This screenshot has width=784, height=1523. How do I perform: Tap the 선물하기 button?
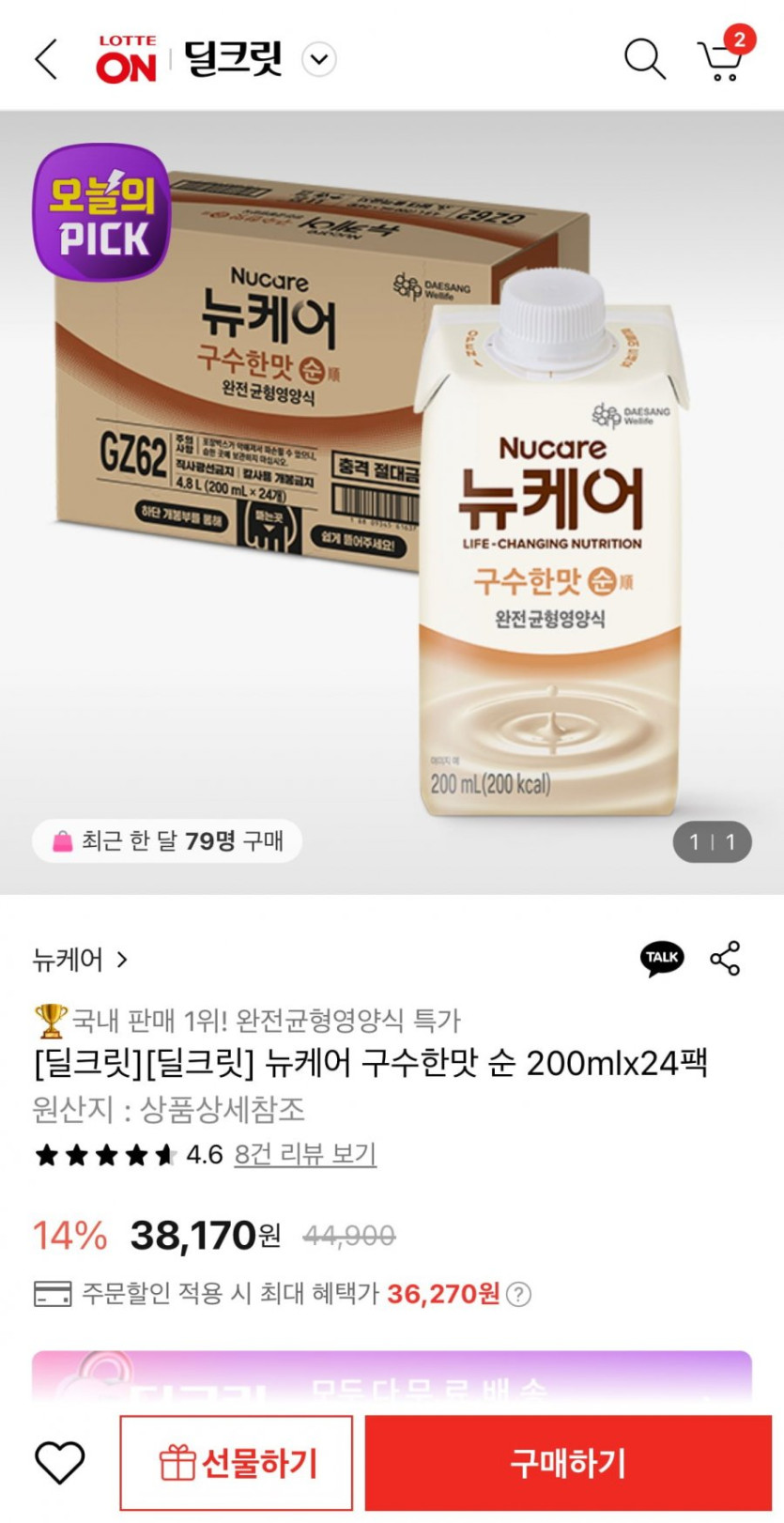click(237, 1463)
